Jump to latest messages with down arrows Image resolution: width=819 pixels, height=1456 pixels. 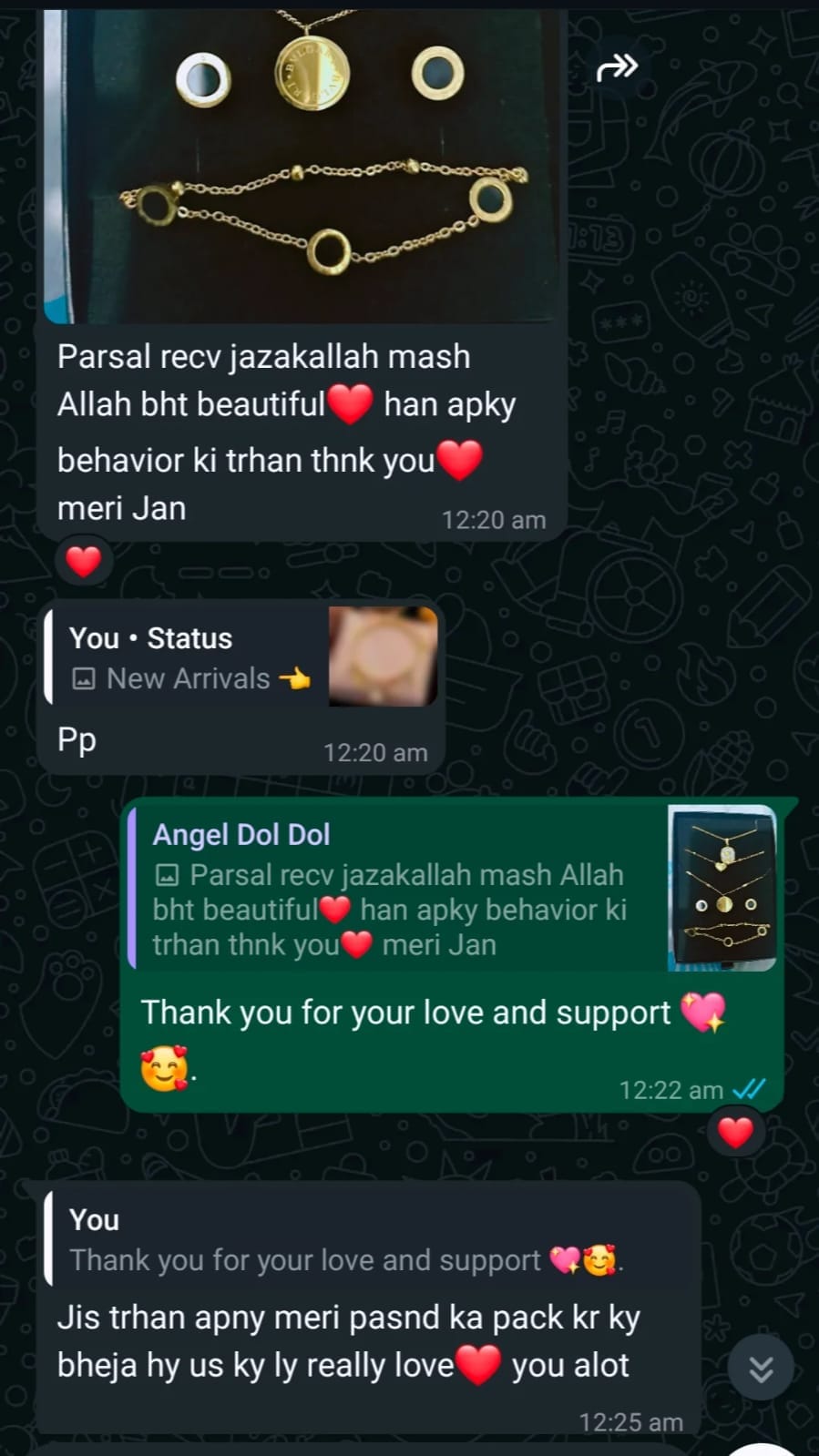(x=761, y=1368)
